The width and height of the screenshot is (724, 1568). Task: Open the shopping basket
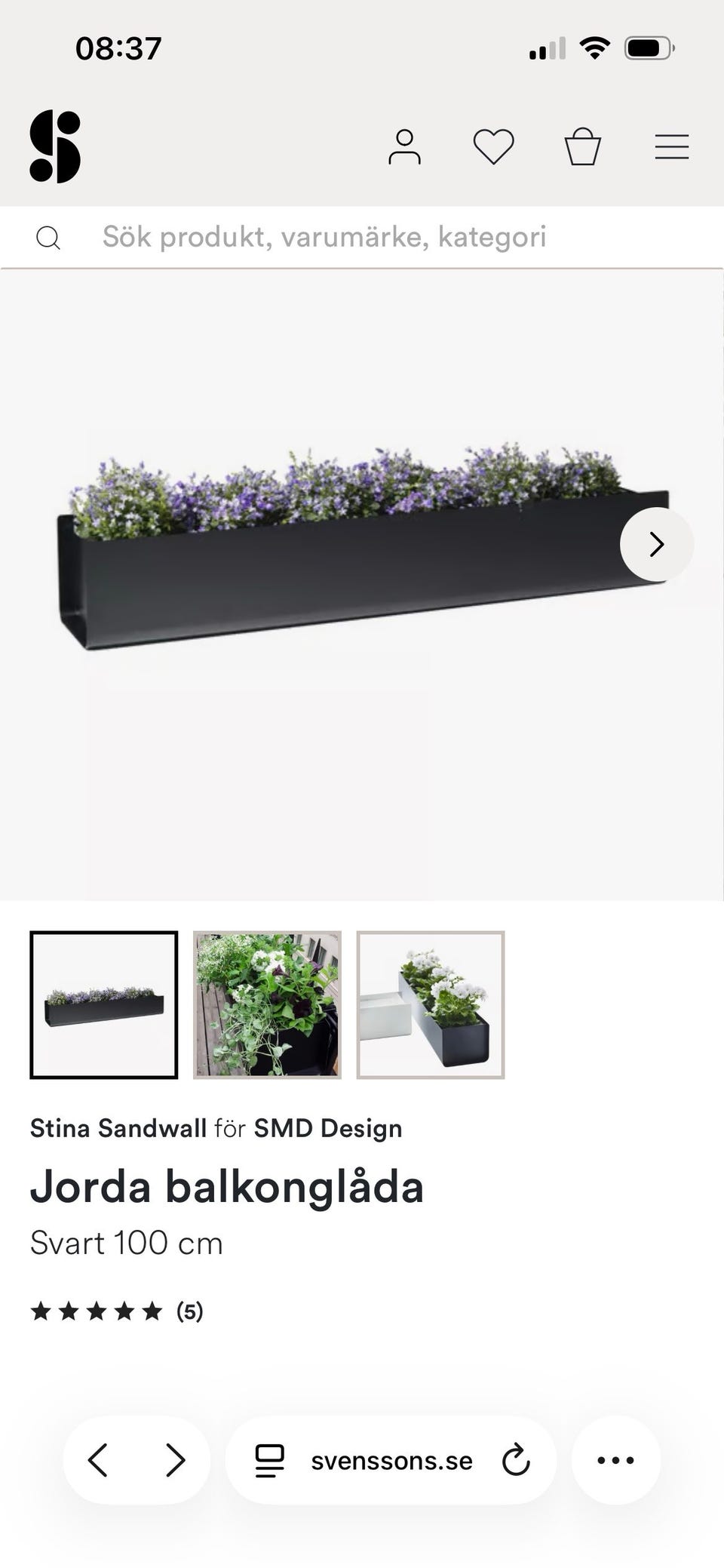pyautogui.click(x=582, y=146)
